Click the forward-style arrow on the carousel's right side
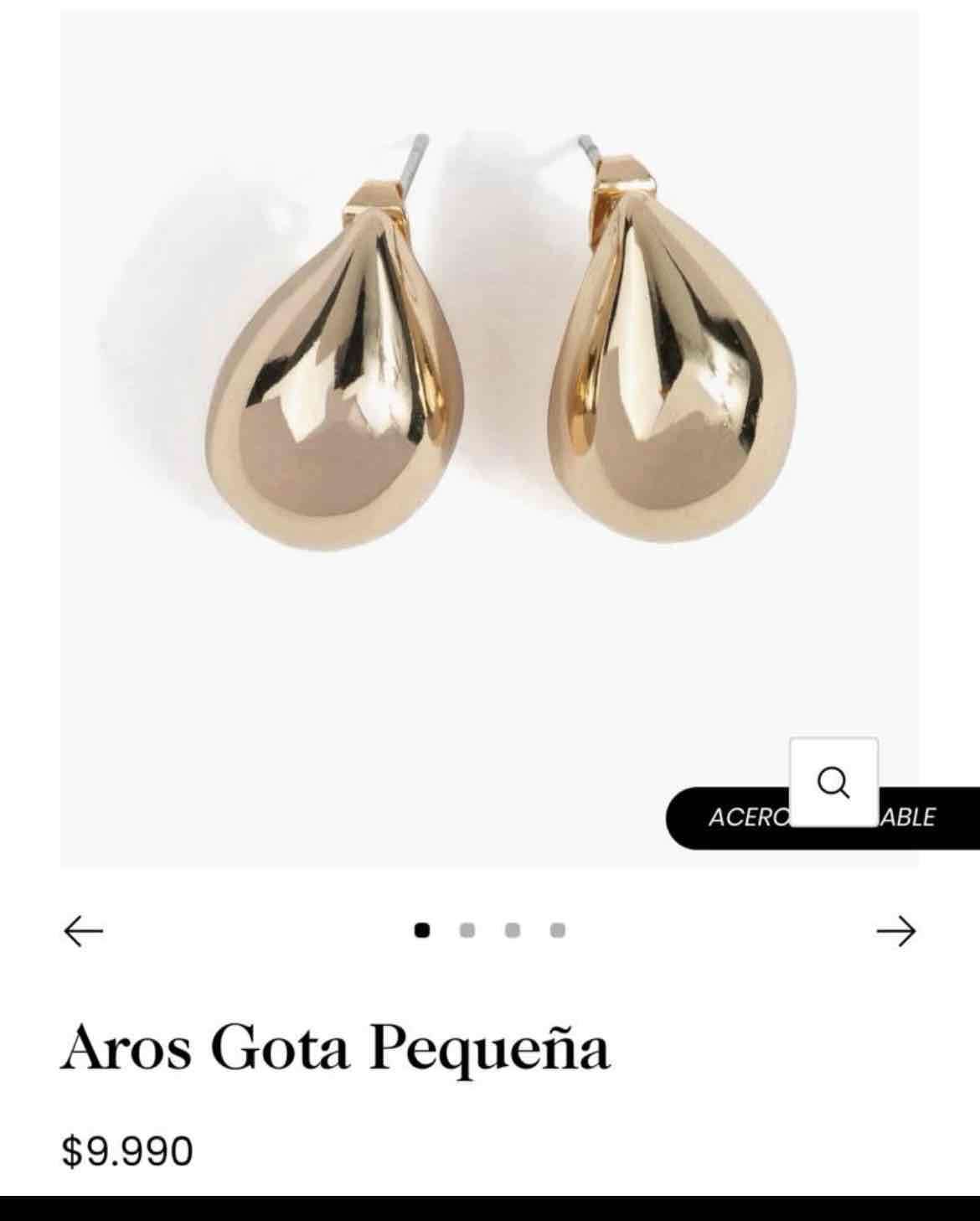This screenshot has height=1221, width=980. coord(897,929)
